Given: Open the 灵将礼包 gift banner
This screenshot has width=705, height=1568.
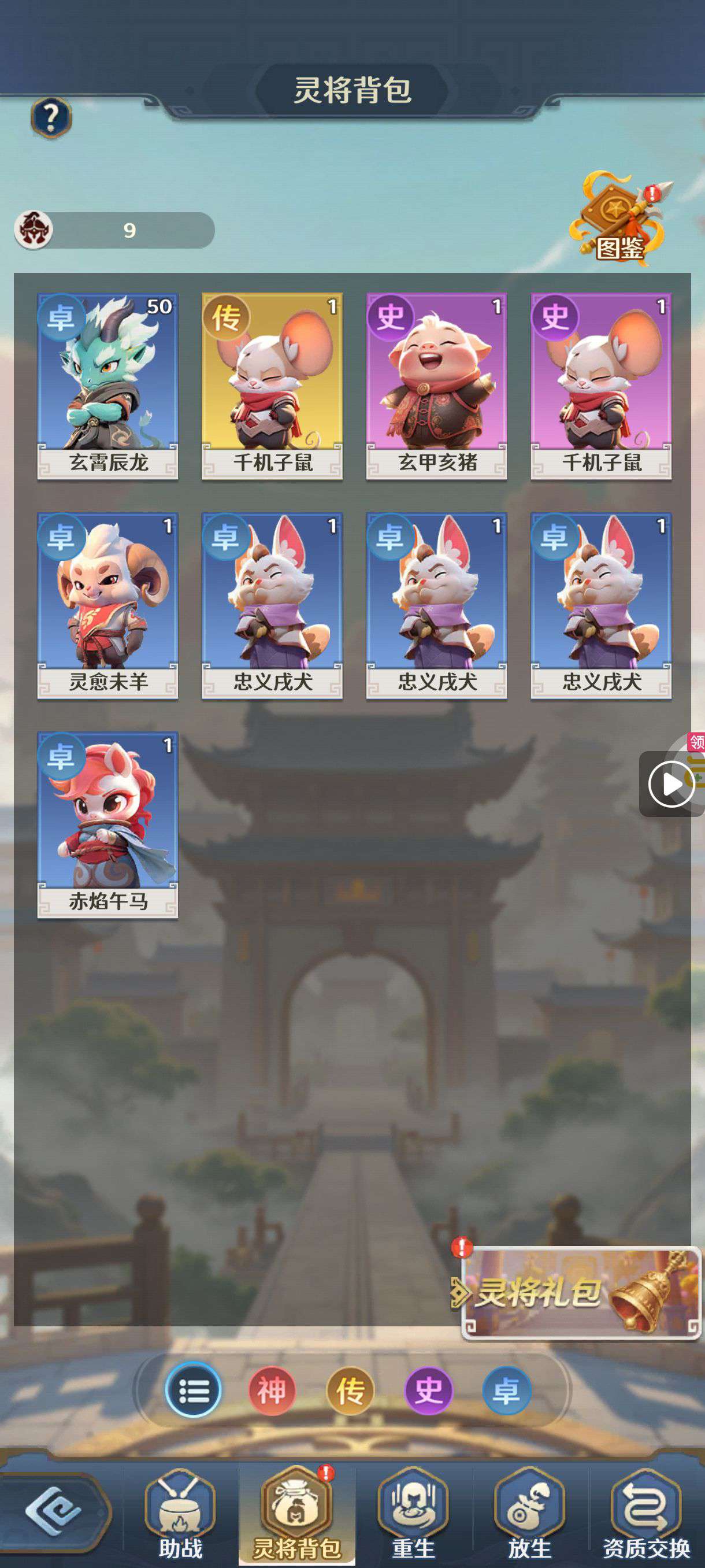Looking at the screenshot, I should pos(581,1292).
